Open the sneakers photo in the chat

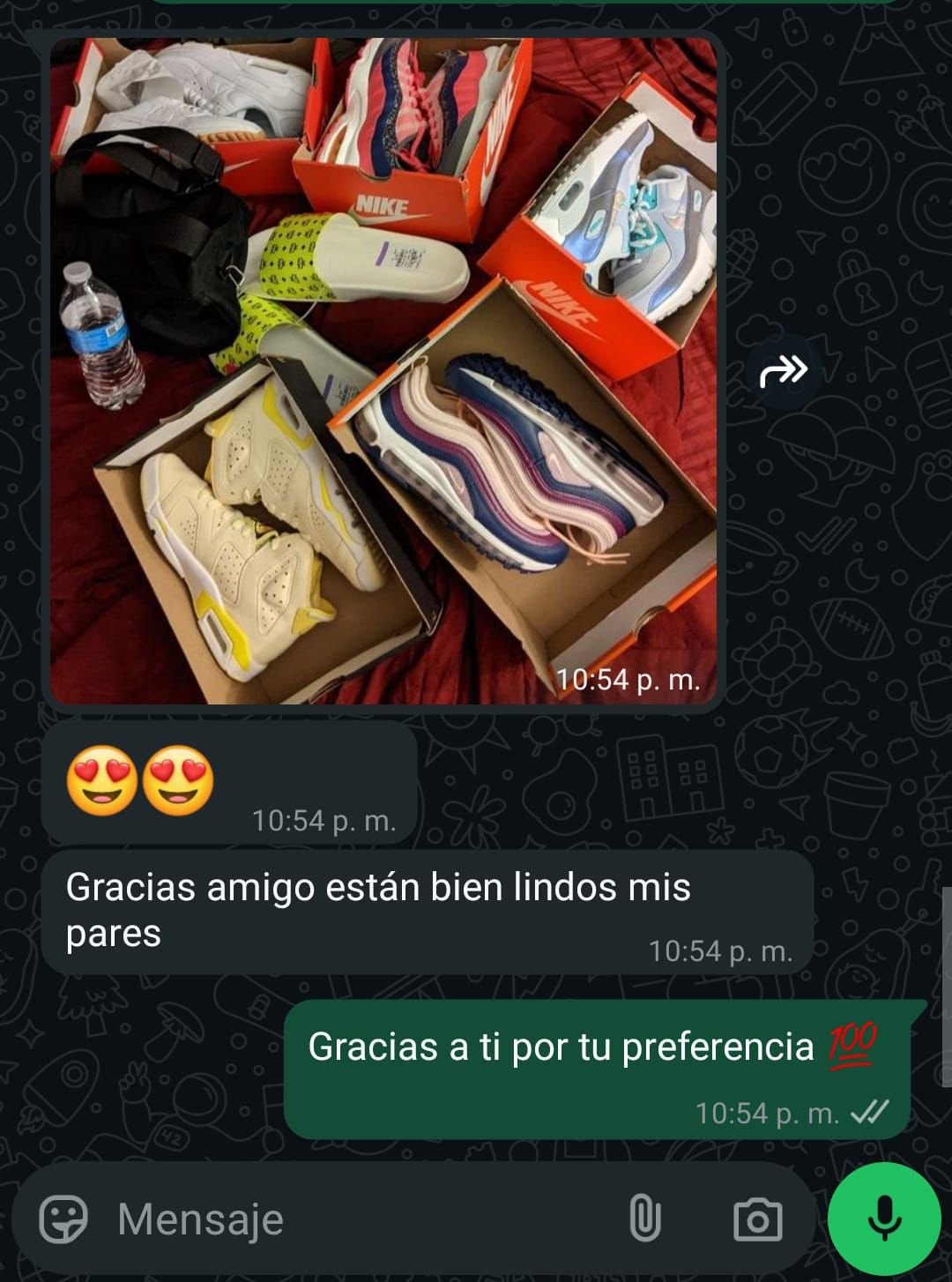click(x=383, y=370)
